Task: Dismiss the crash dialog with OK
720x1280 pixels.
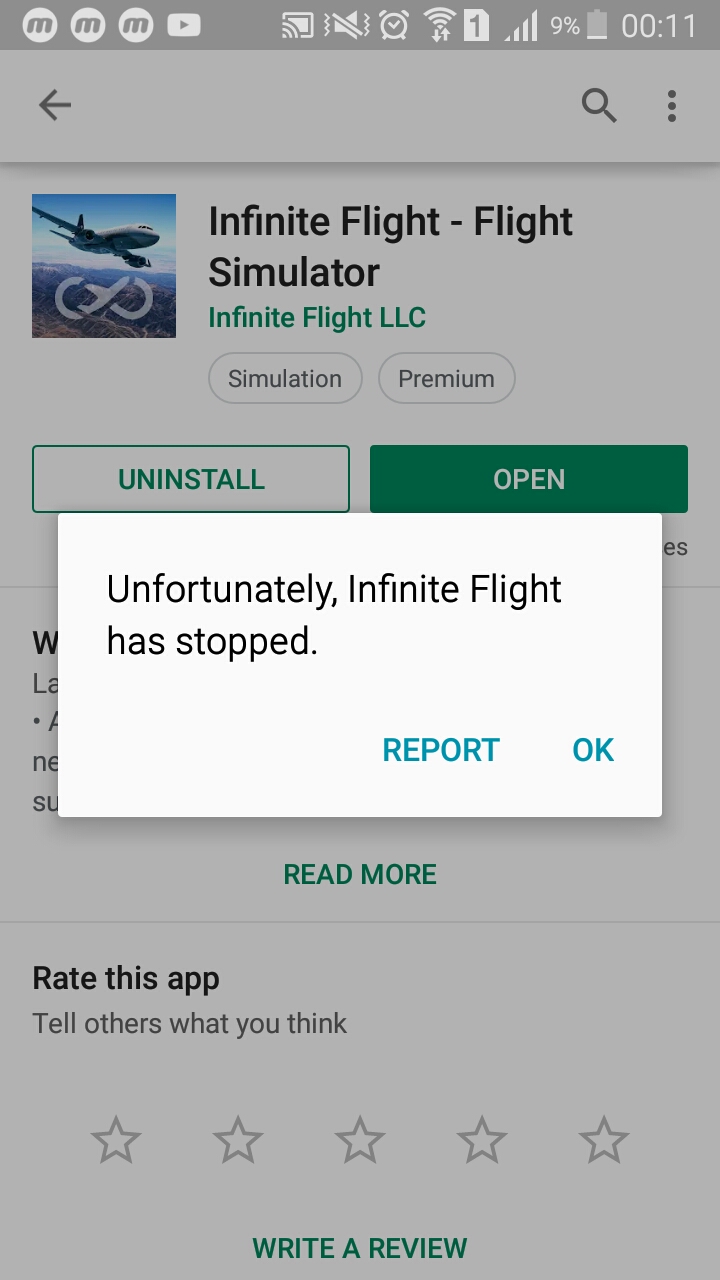Action: click(592, 750)
